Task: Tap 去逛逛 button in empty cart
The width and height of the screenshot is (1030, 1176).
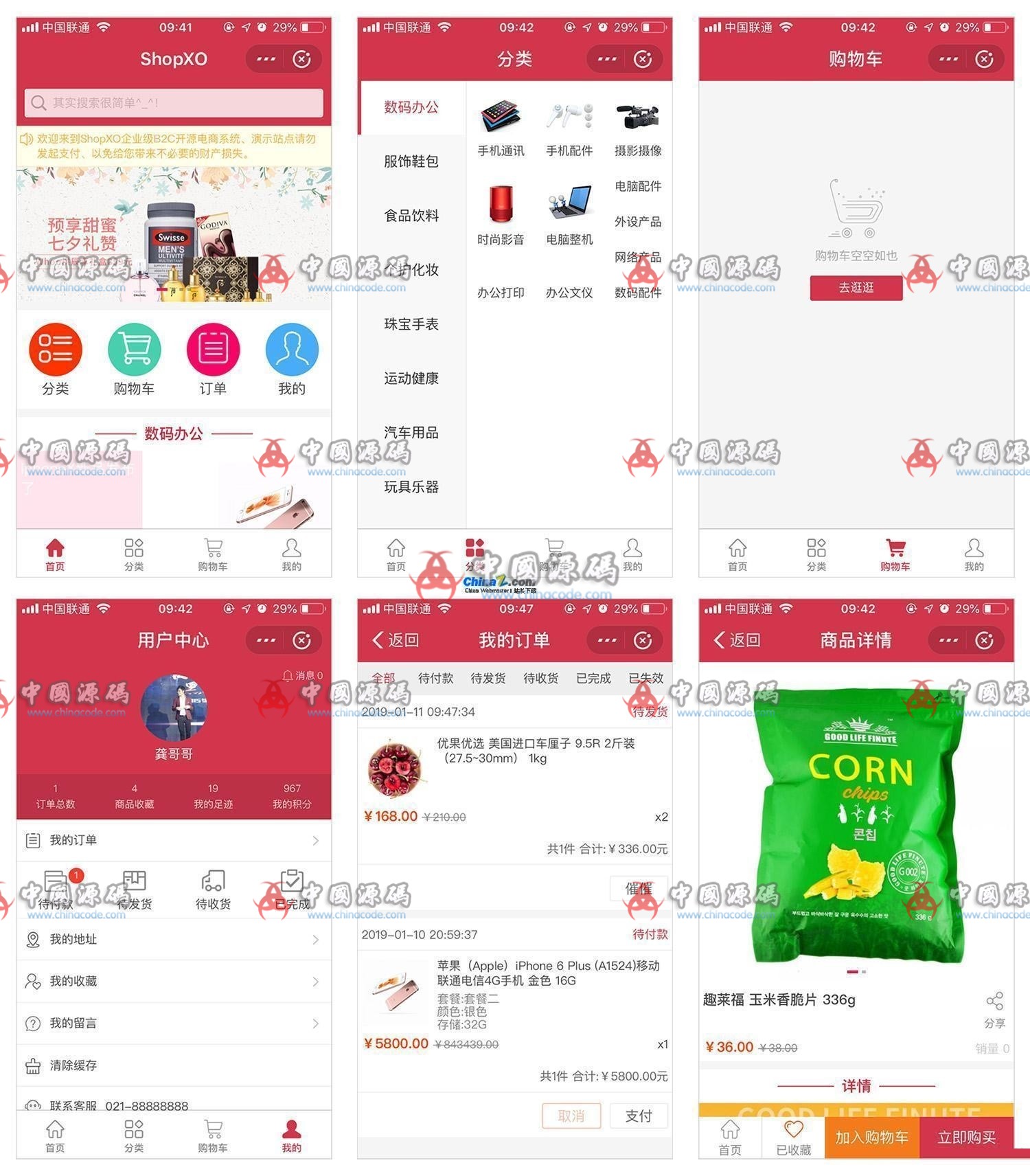Action: click(856, 289)
